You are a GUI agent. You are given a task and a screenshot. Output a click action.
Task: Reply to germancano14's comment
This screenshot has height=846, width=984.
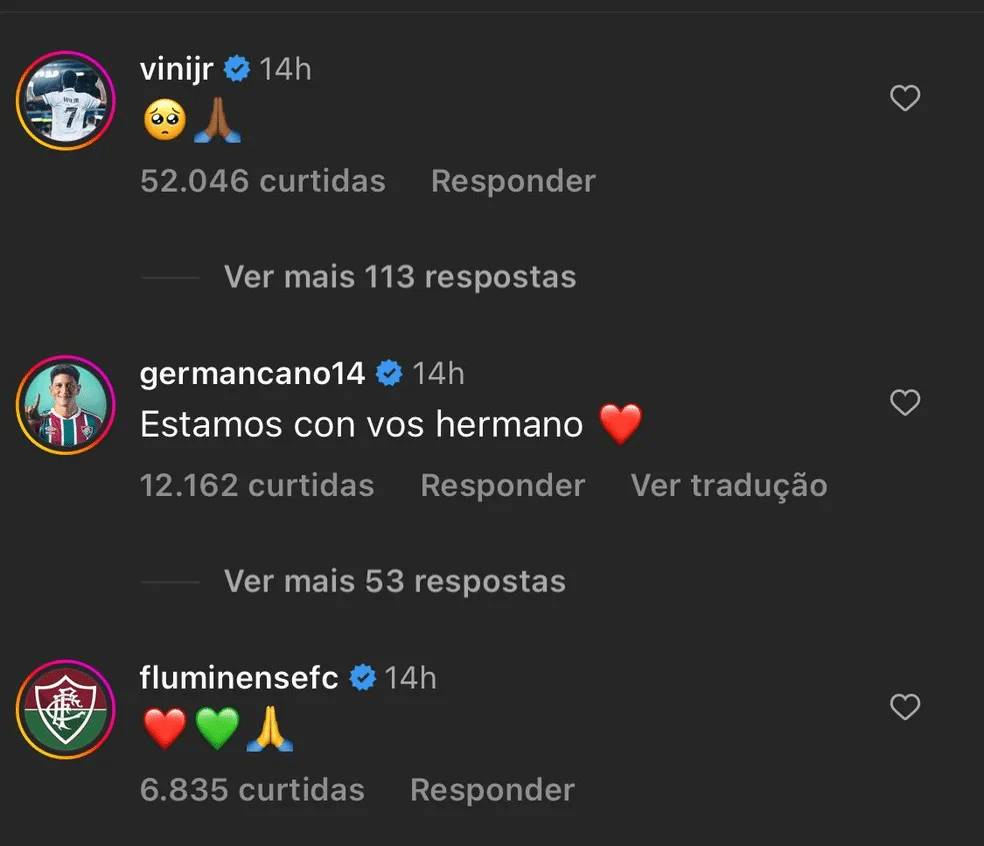[x=502, y=486]
